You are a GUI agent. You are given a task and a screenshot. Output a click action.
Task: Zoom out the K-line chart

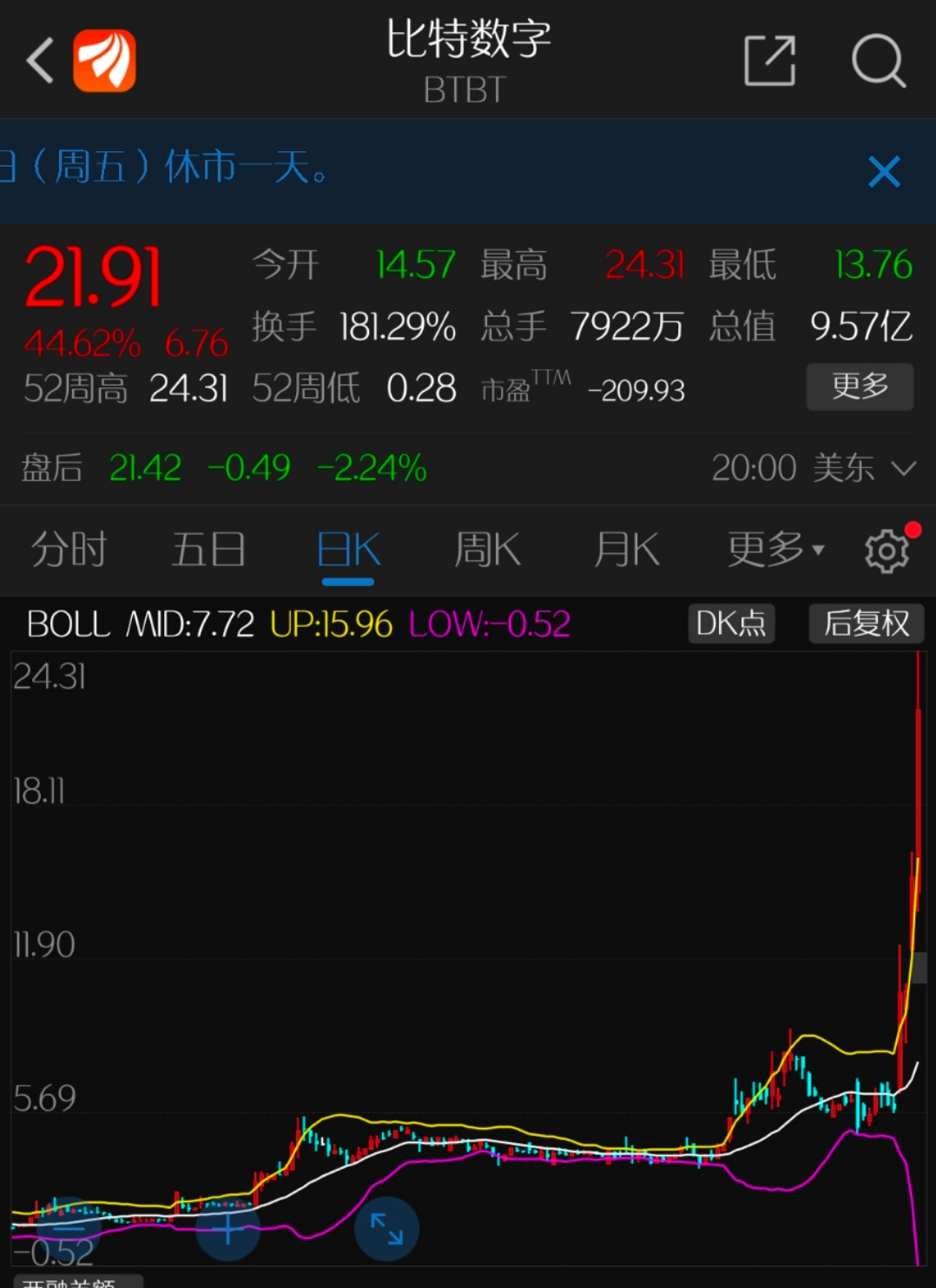pyautogui.click(x=69, y=1228)
